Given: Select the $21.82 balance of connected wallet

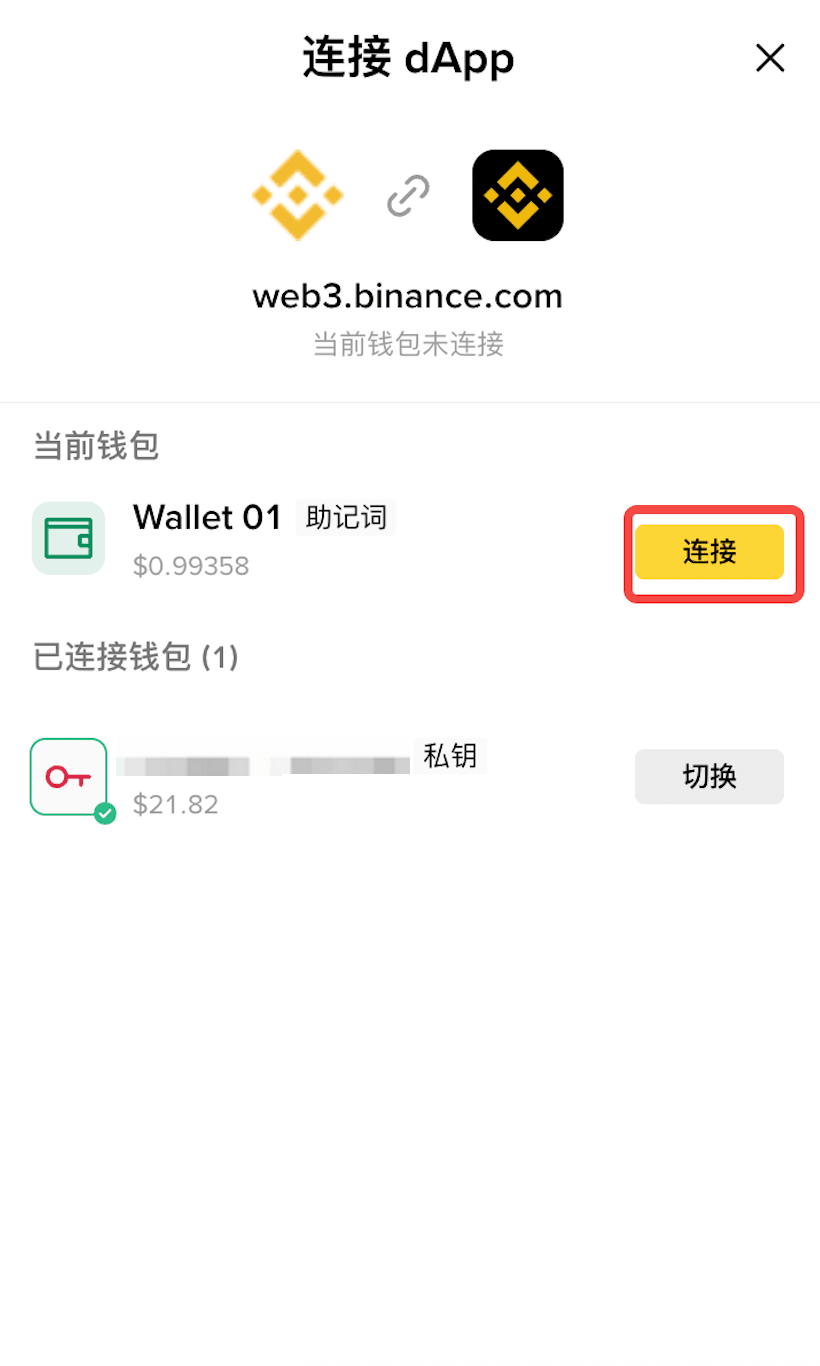Looking at the screenshot, I should tap(174, 804).
